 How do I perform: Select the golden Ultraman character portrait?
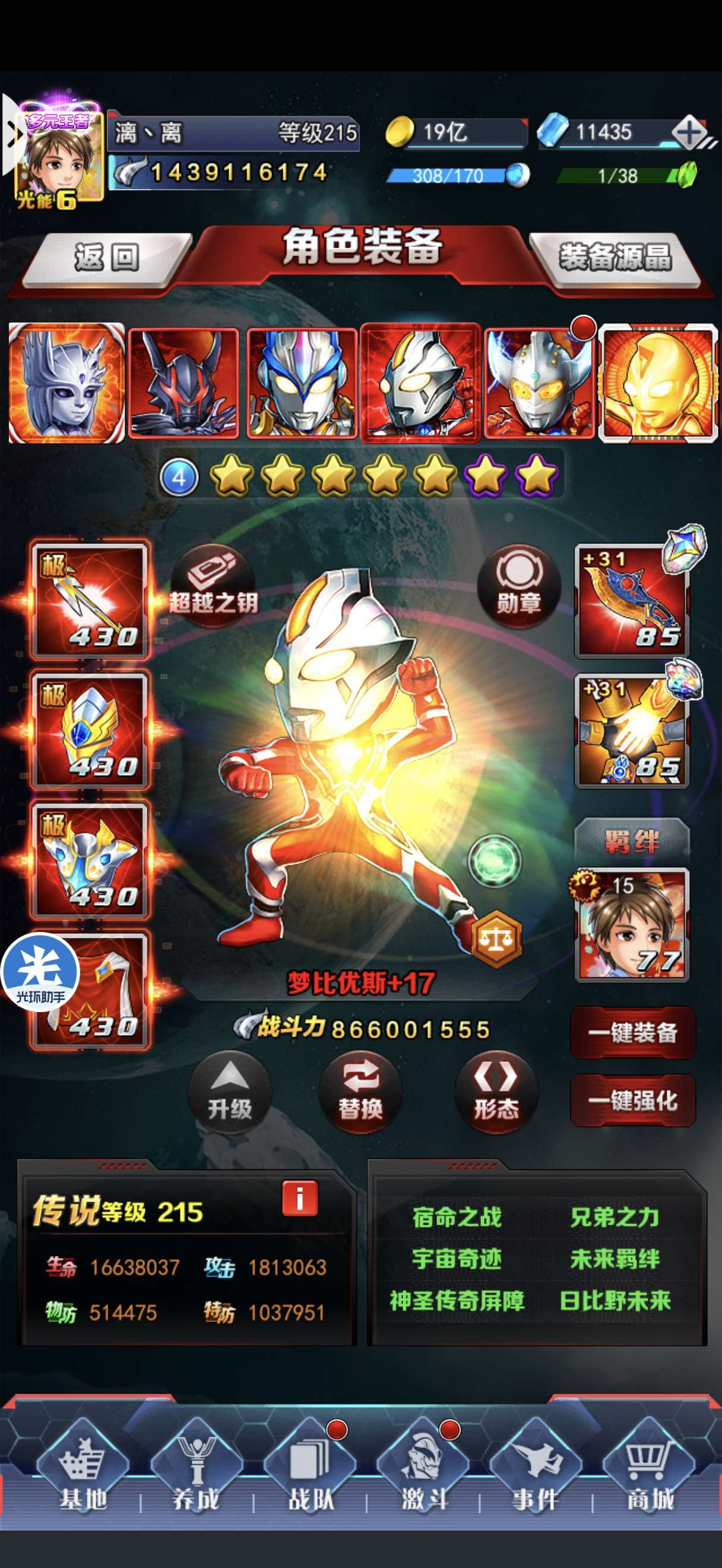coord(658,383)
